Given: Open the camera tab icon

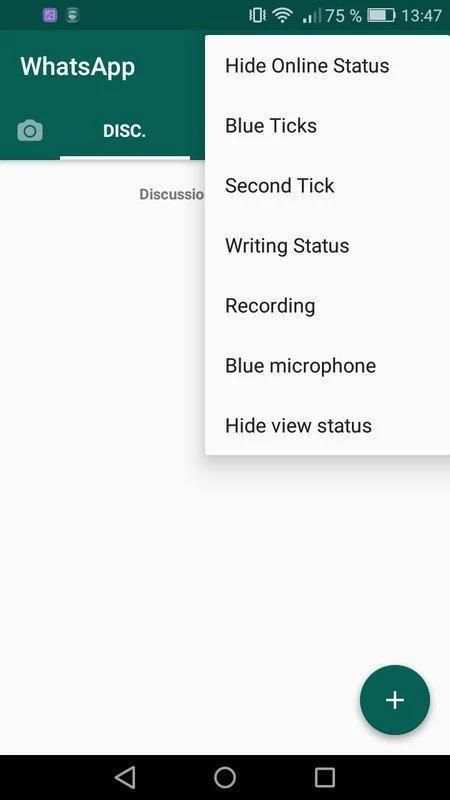Looking at the screenshot, I should (30, 131).
